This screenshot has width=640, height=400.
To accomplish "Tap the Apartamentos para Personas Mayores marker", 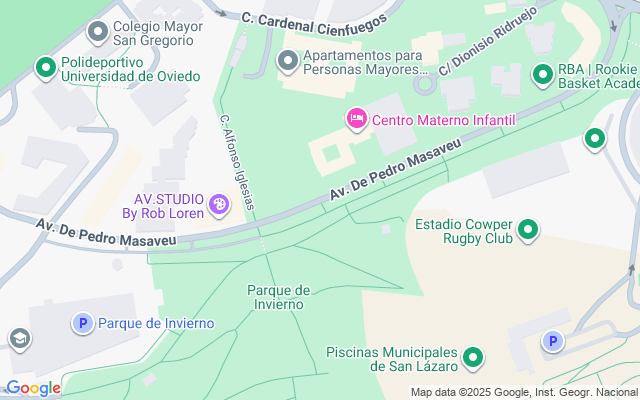I will 288,63.
